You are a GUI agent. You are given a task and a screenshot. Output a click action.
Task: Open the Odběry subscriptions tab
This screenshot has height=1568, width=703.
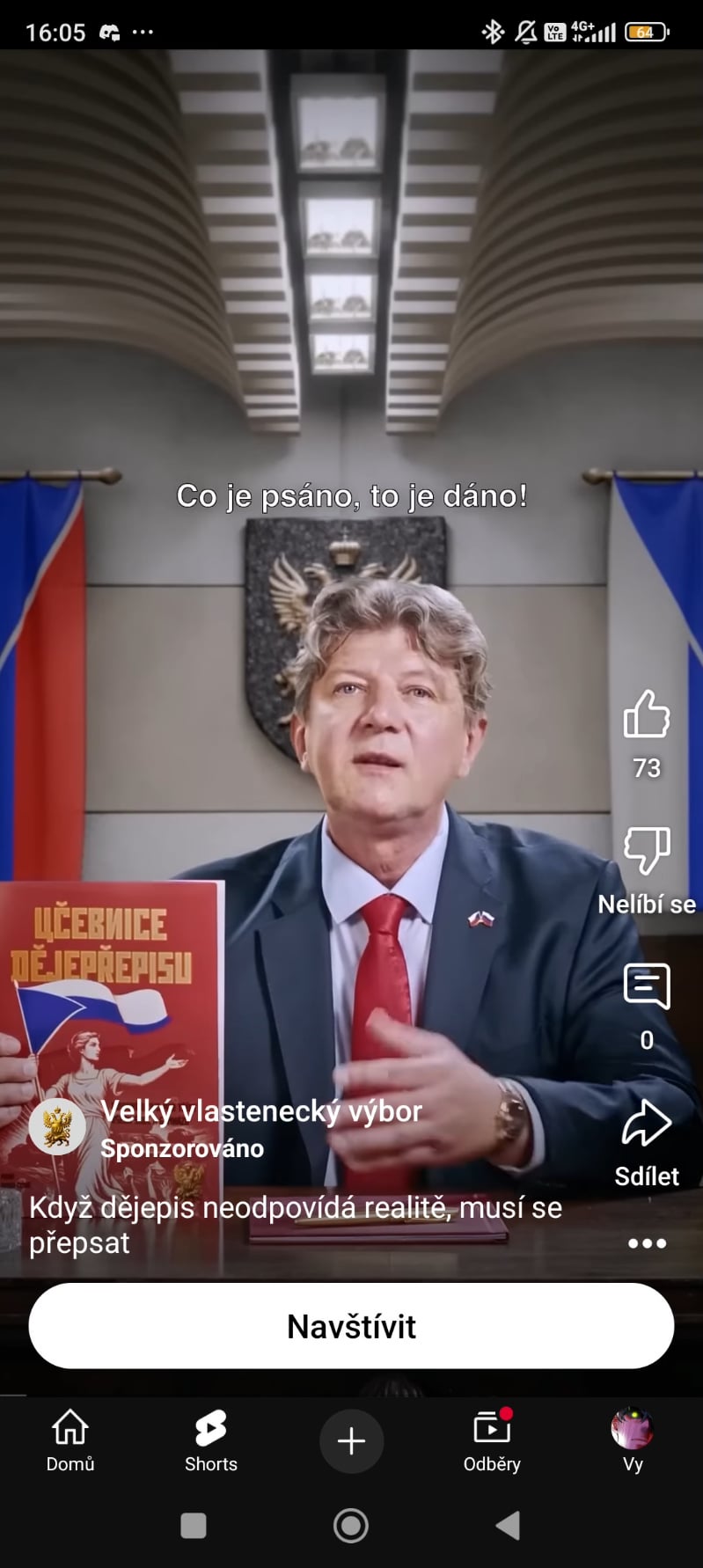[492, 1440]
